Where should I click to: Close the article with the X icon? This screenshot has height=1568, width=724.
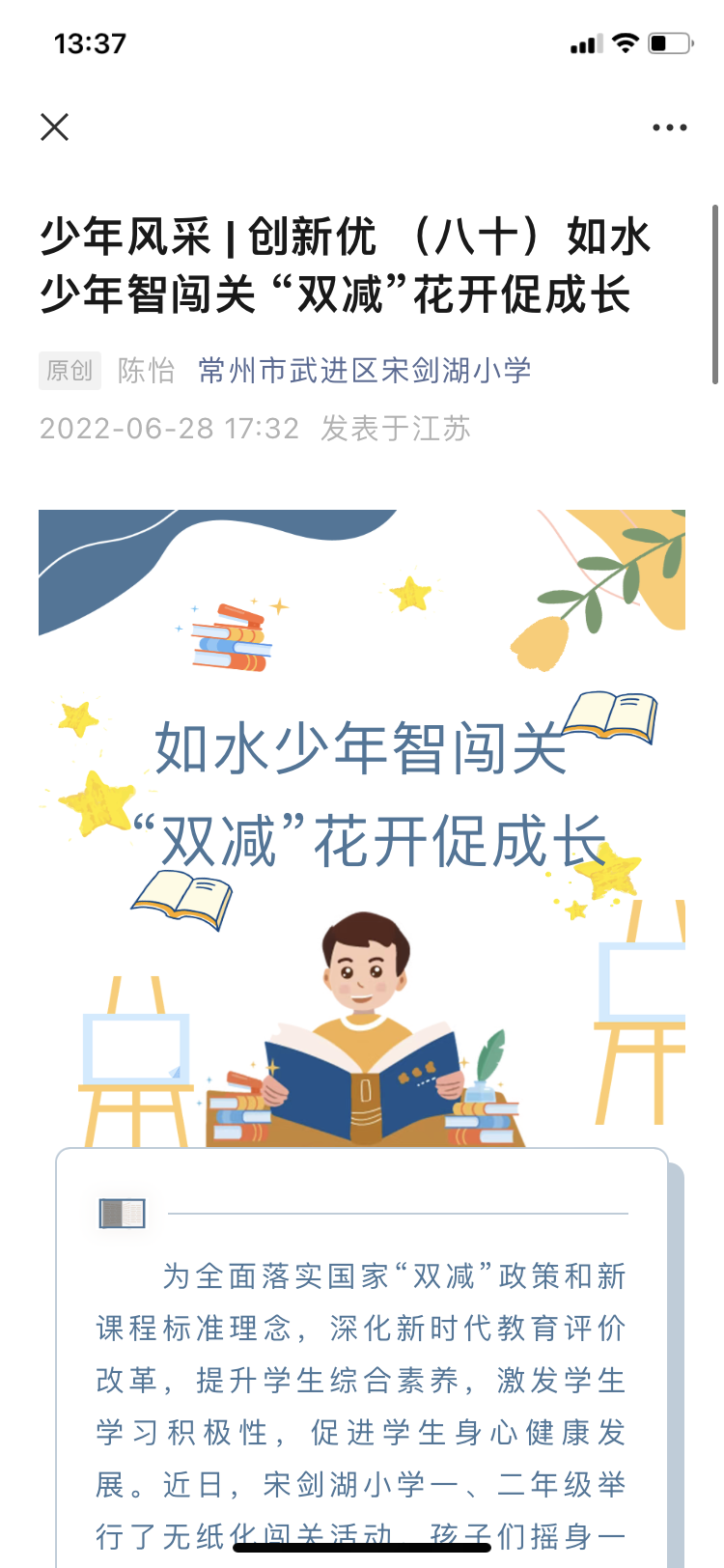pyautogui.click(x=55, y=126)
